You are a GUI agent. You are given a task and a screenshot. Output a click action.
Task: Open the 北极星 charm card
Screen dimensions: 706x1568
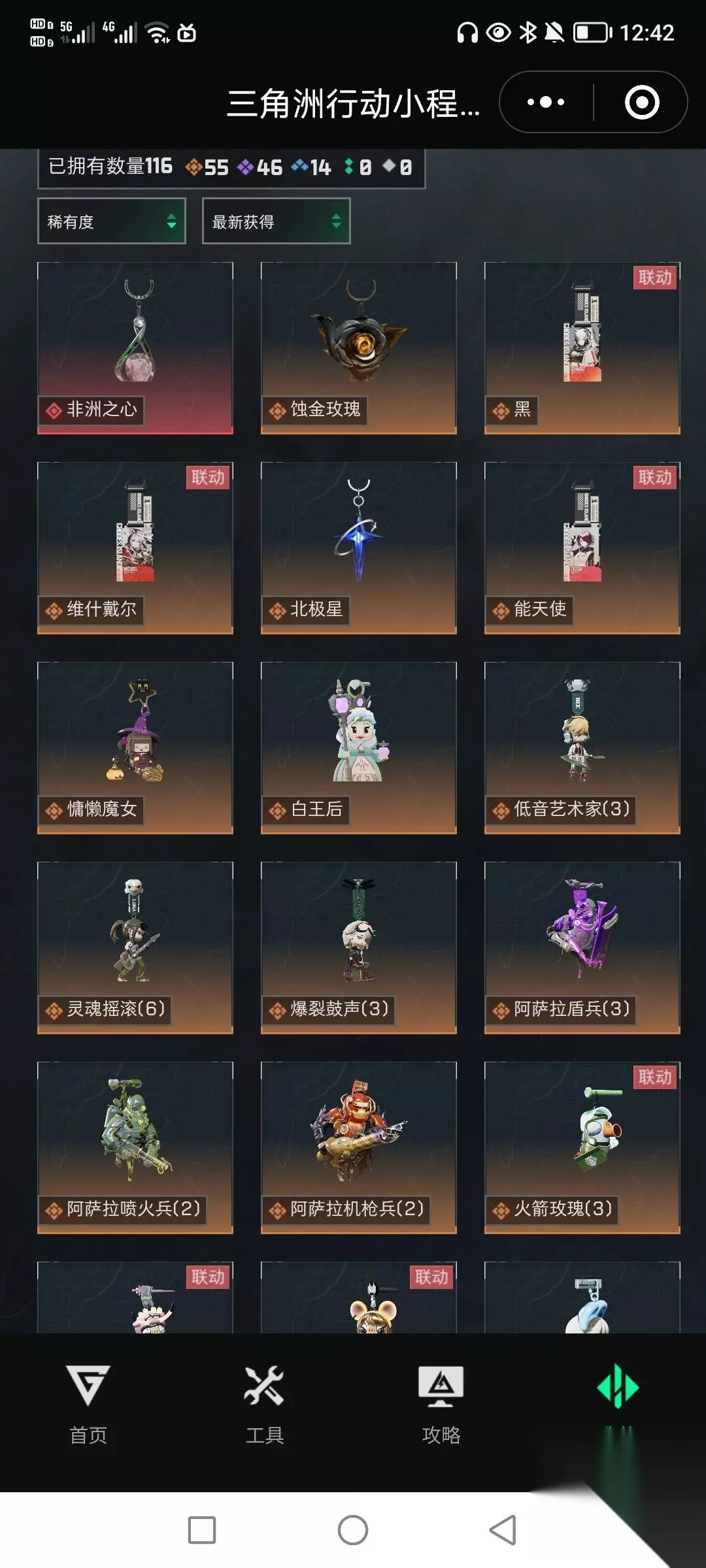click(x=358, y=547)
